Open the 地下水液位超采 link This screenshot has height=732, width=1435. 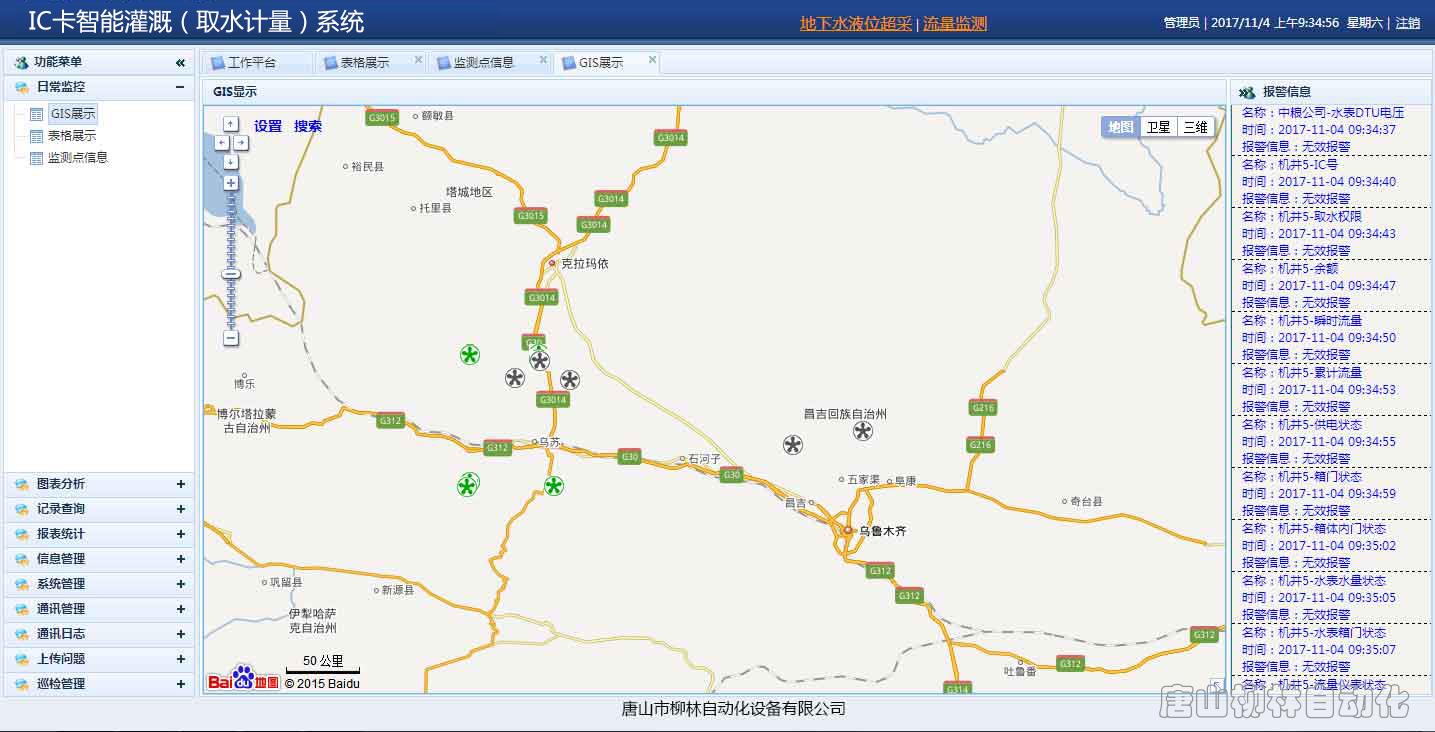click(855, 23)
